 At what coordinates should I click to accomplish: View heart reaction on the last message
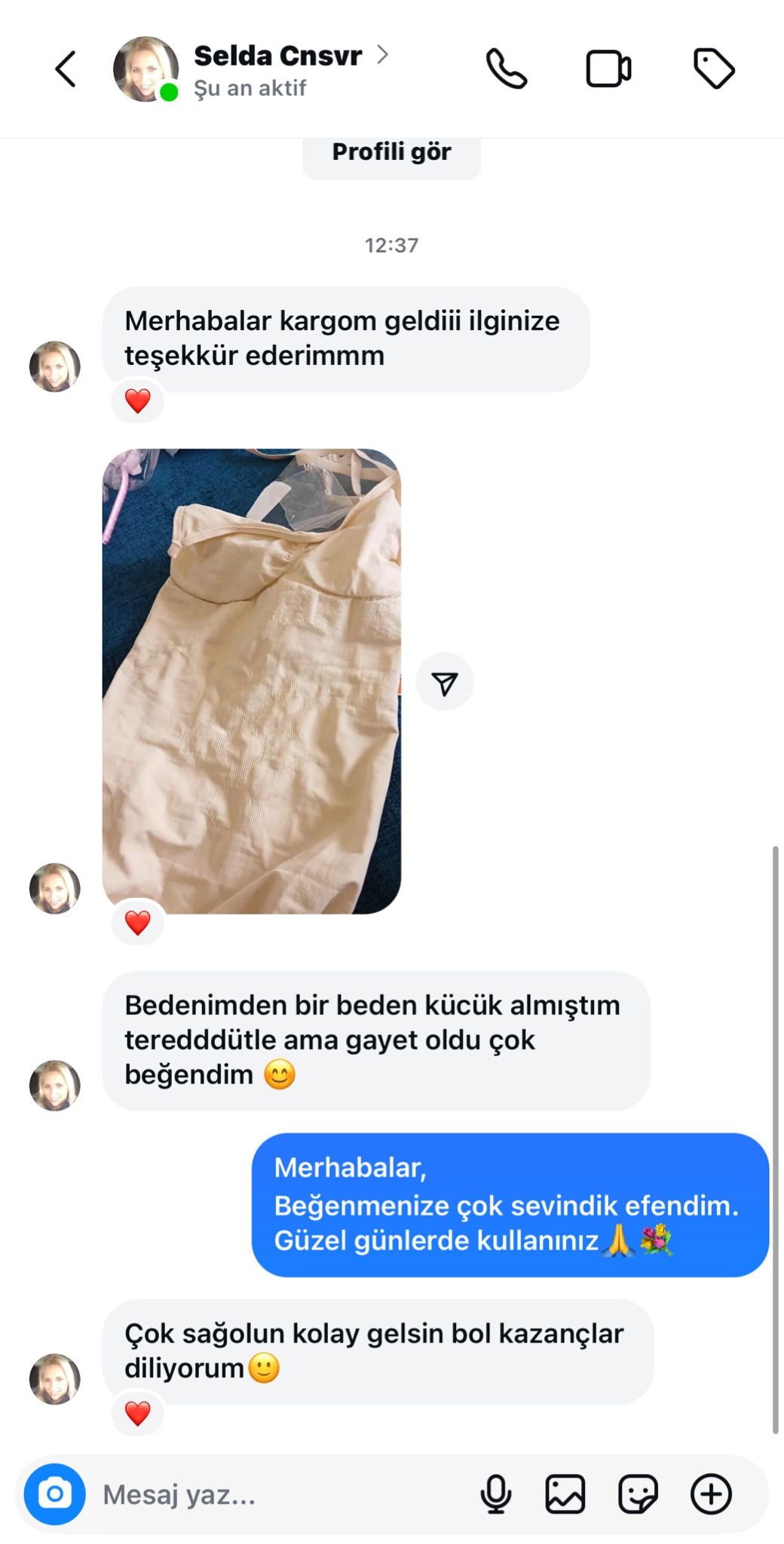[137, 1414]
